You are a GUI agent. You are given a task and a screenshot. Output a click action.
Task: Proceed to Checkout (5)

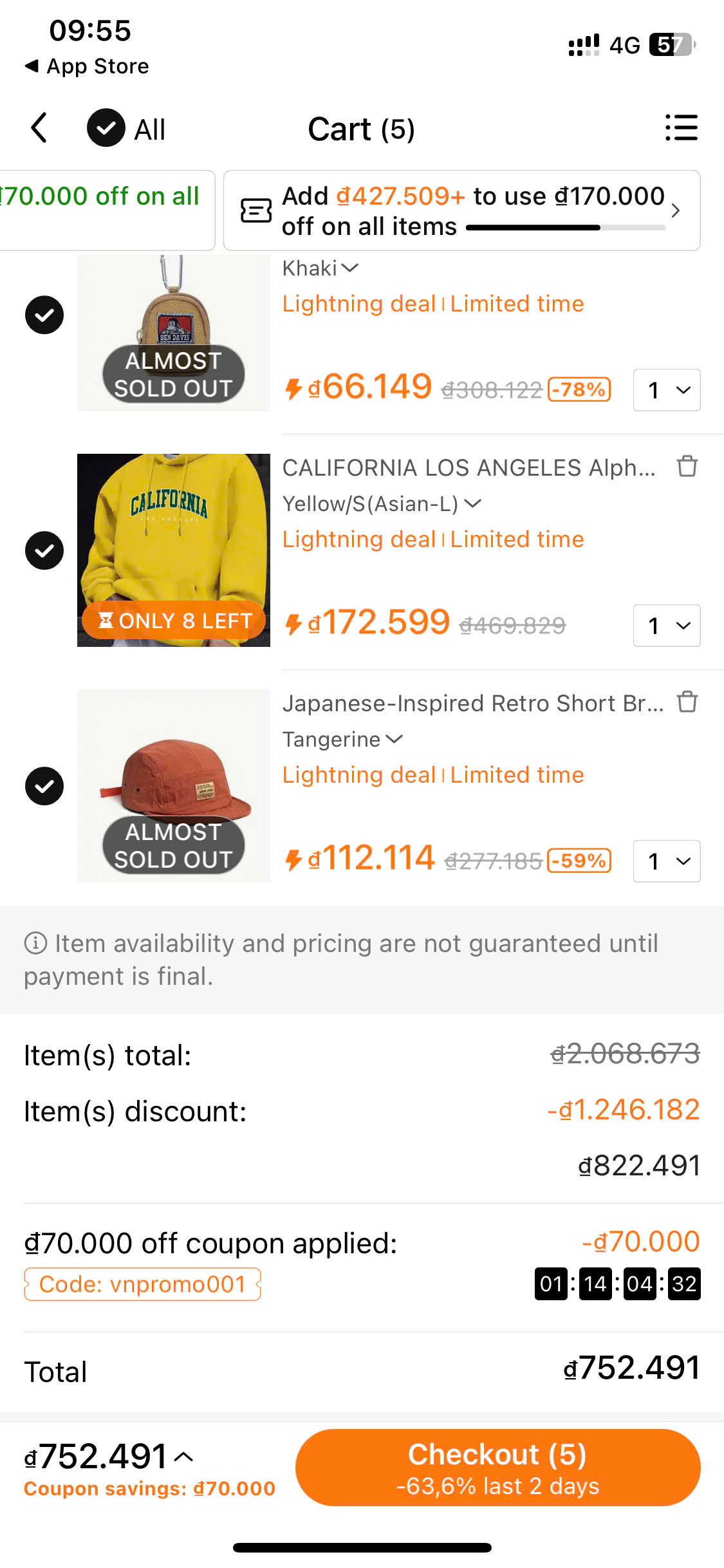point(497,1468)
